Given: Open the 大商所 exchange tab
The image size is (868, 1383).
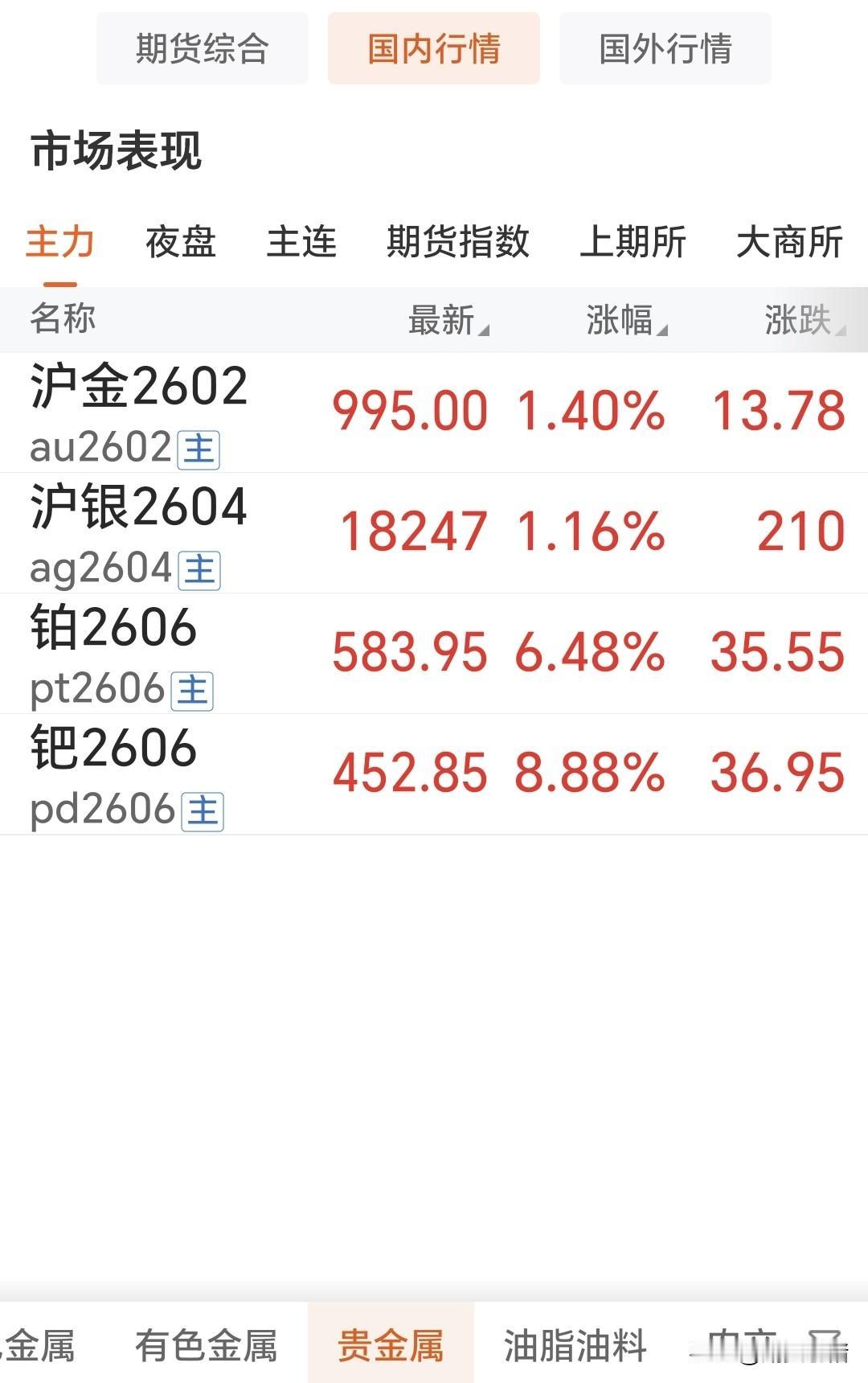Looking at the screenshot, I should (789, 242).
